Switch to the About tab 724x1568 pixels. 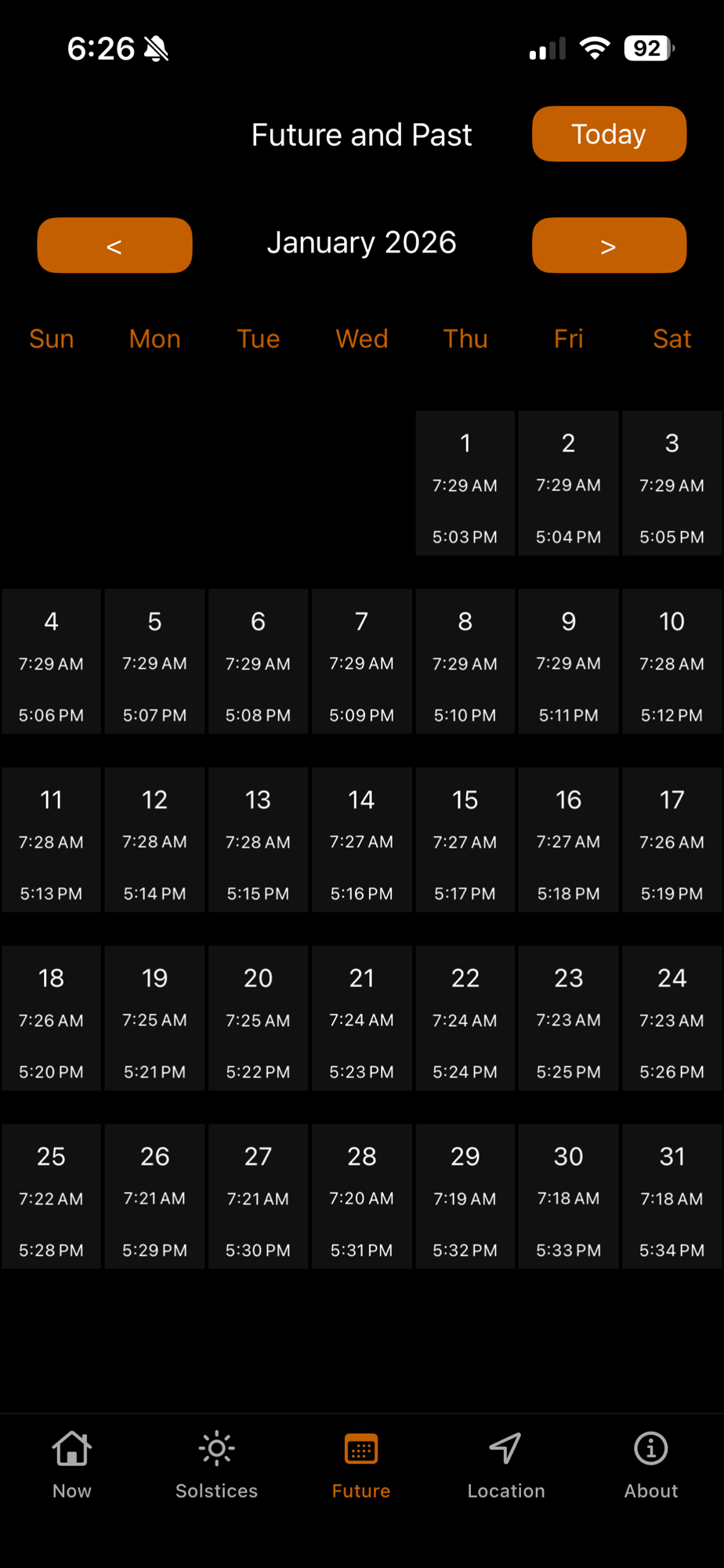pos(650,1464)
